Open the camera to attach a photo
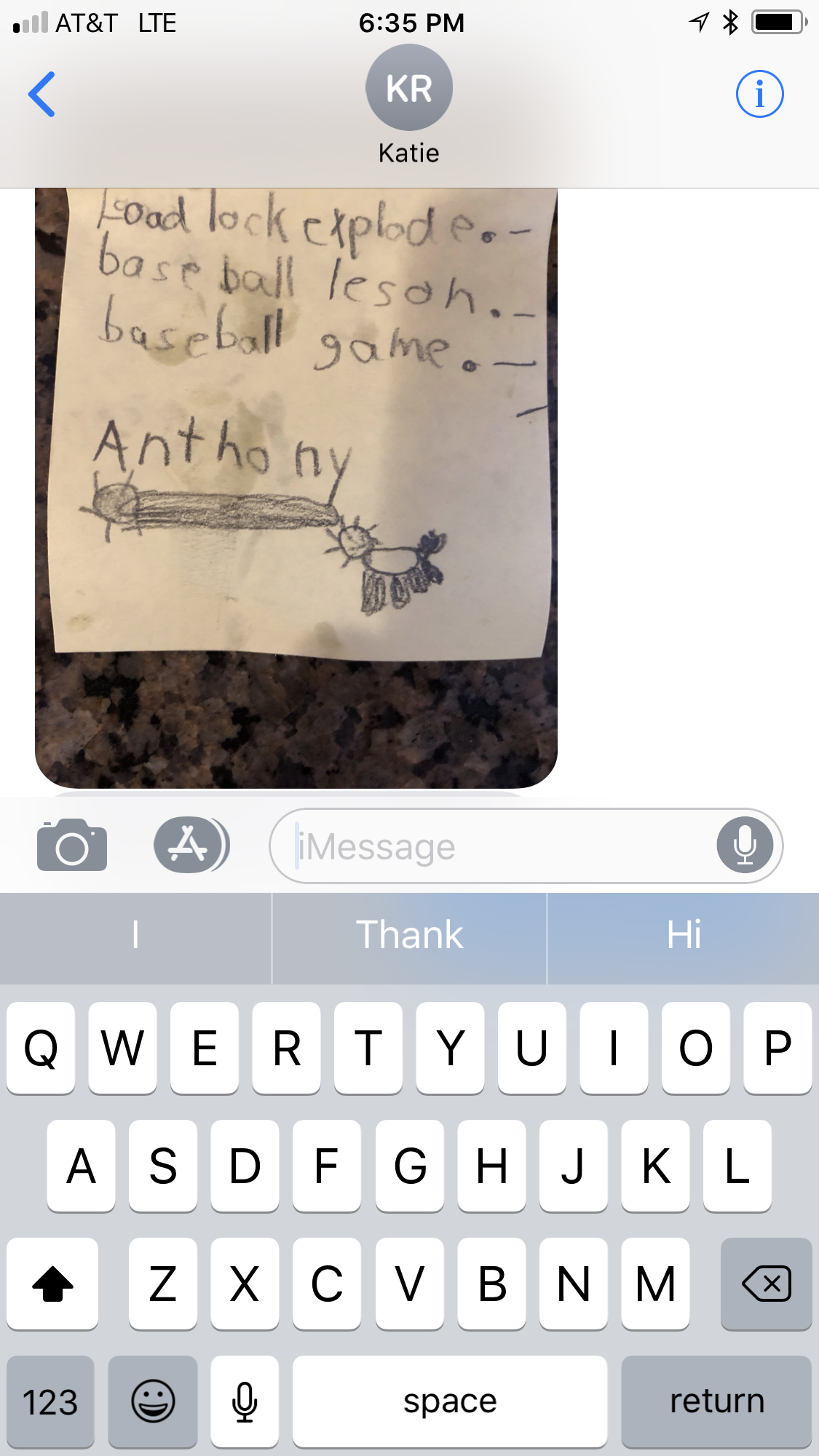819x1456 pixels. [x=72, y=845]
